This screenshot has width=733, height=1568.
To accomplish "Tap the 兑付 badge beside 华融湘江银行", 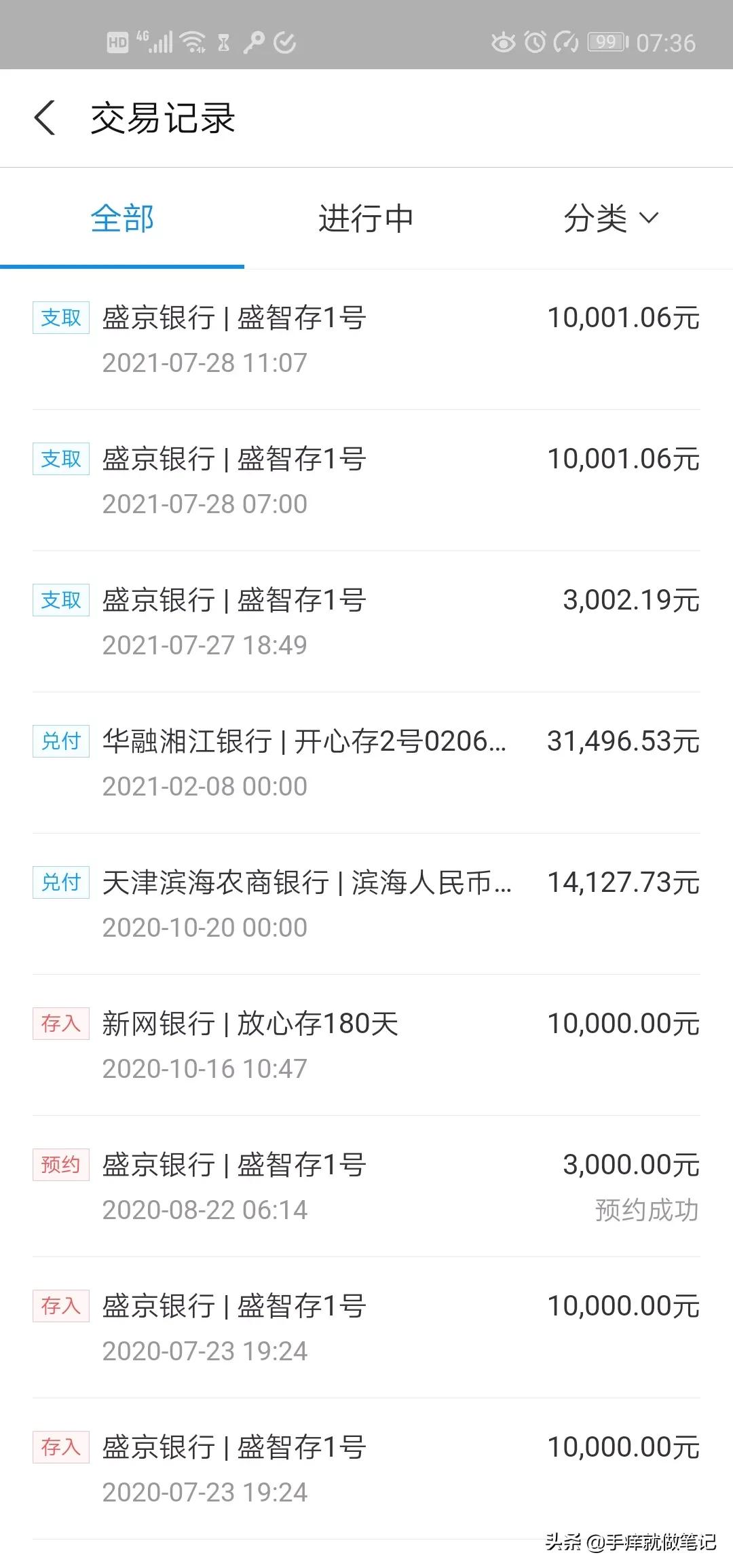I will (x=60, y=742).
